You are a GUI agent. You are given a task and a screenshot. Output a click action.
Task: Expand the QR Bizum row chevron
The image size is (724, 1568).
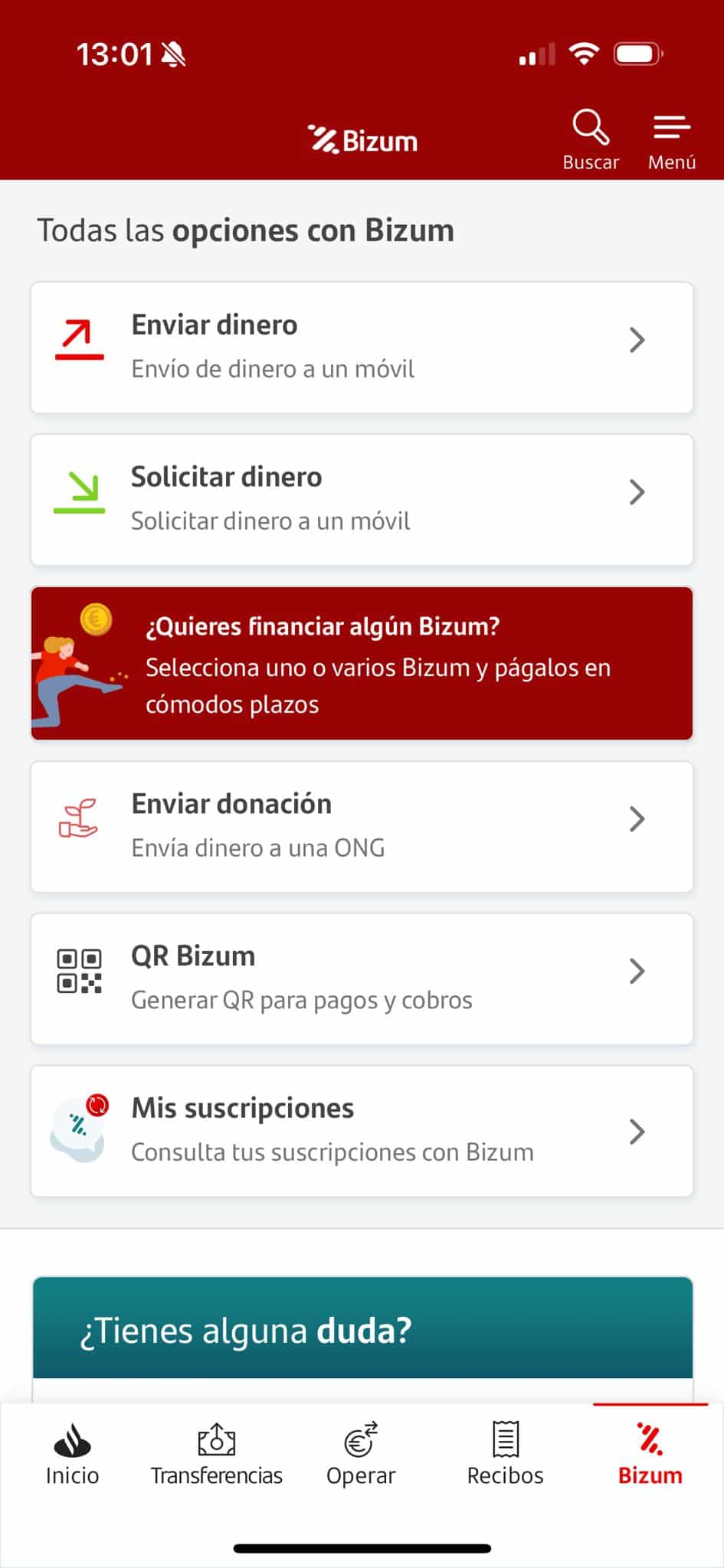tap(637, 971)
